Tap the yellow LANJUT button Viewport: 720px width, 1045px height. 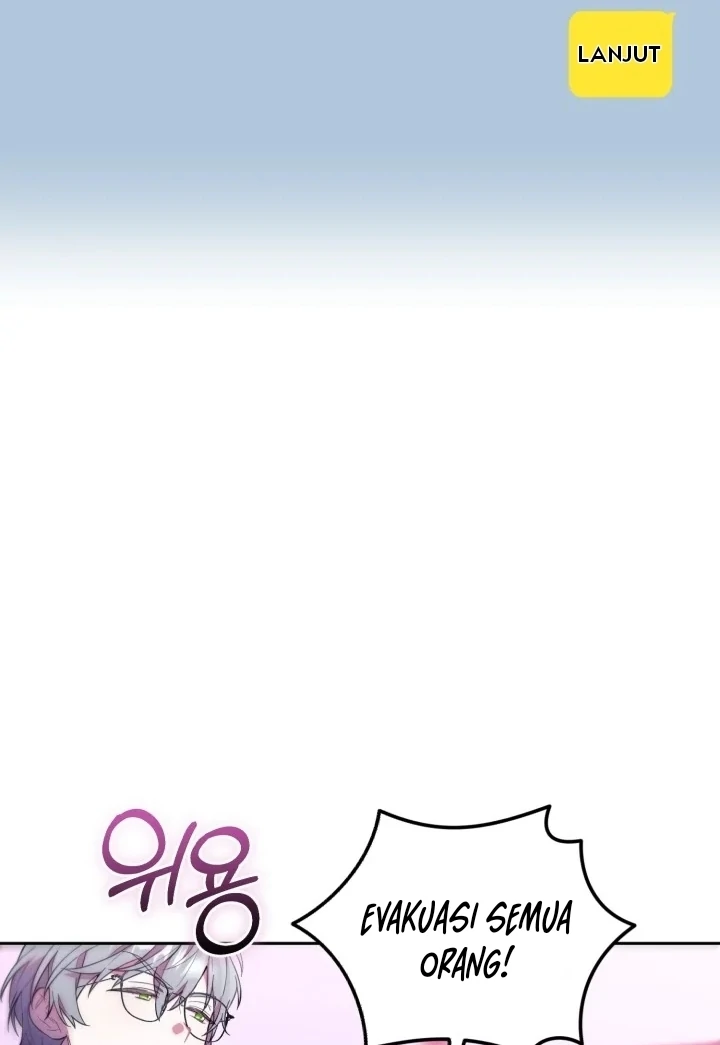tap(620, 55)
